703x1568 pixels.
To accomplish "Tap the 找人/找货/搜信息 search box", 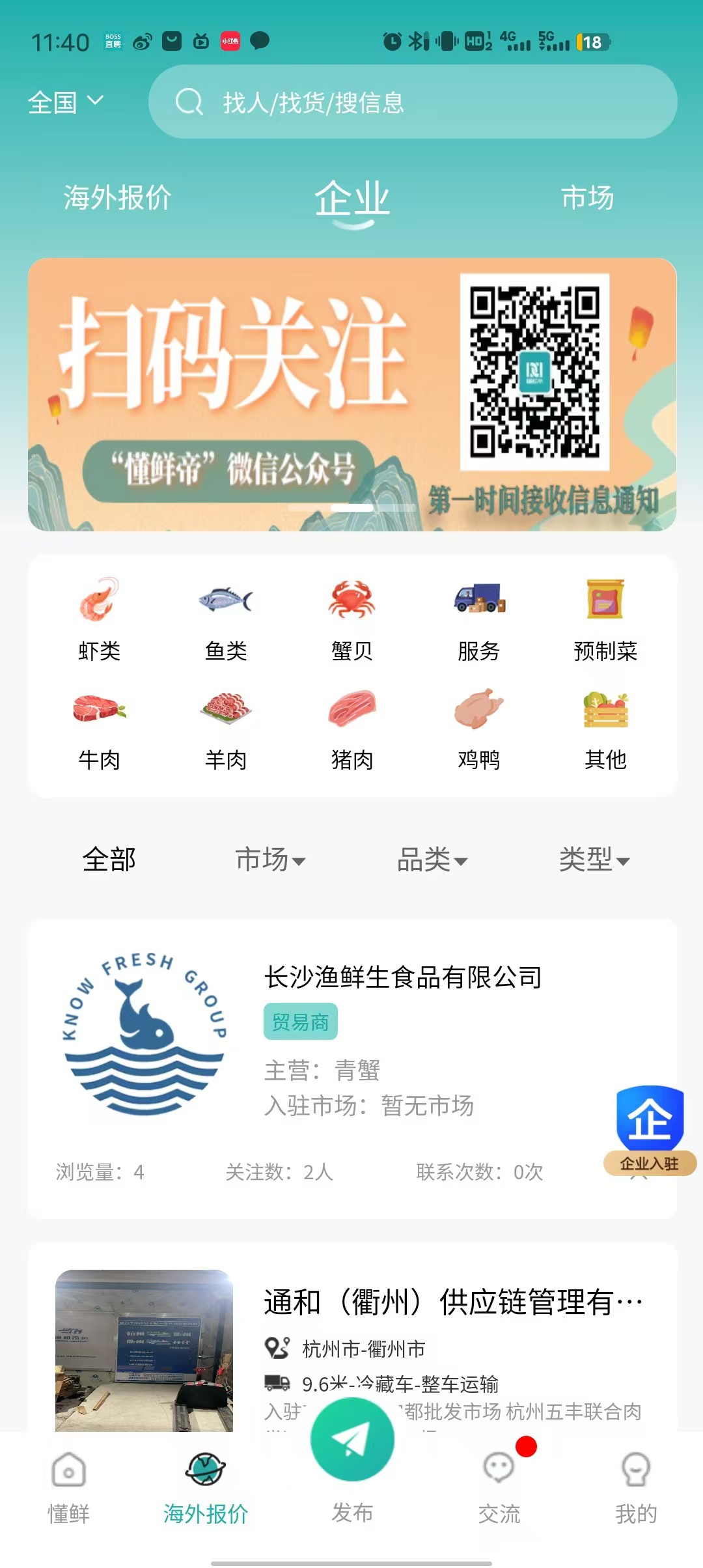I will 413,102.
